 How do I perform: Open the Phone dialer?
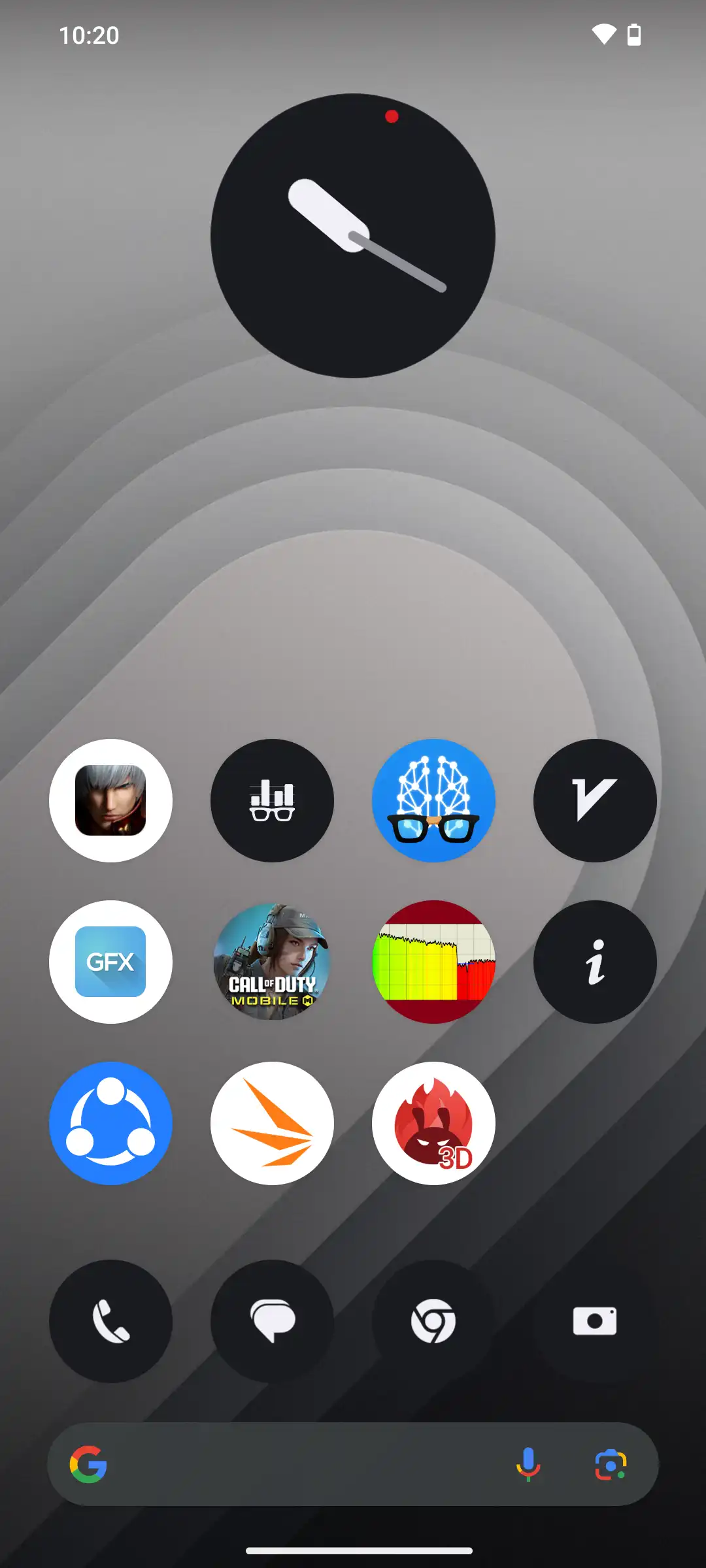click(110, 1321)
